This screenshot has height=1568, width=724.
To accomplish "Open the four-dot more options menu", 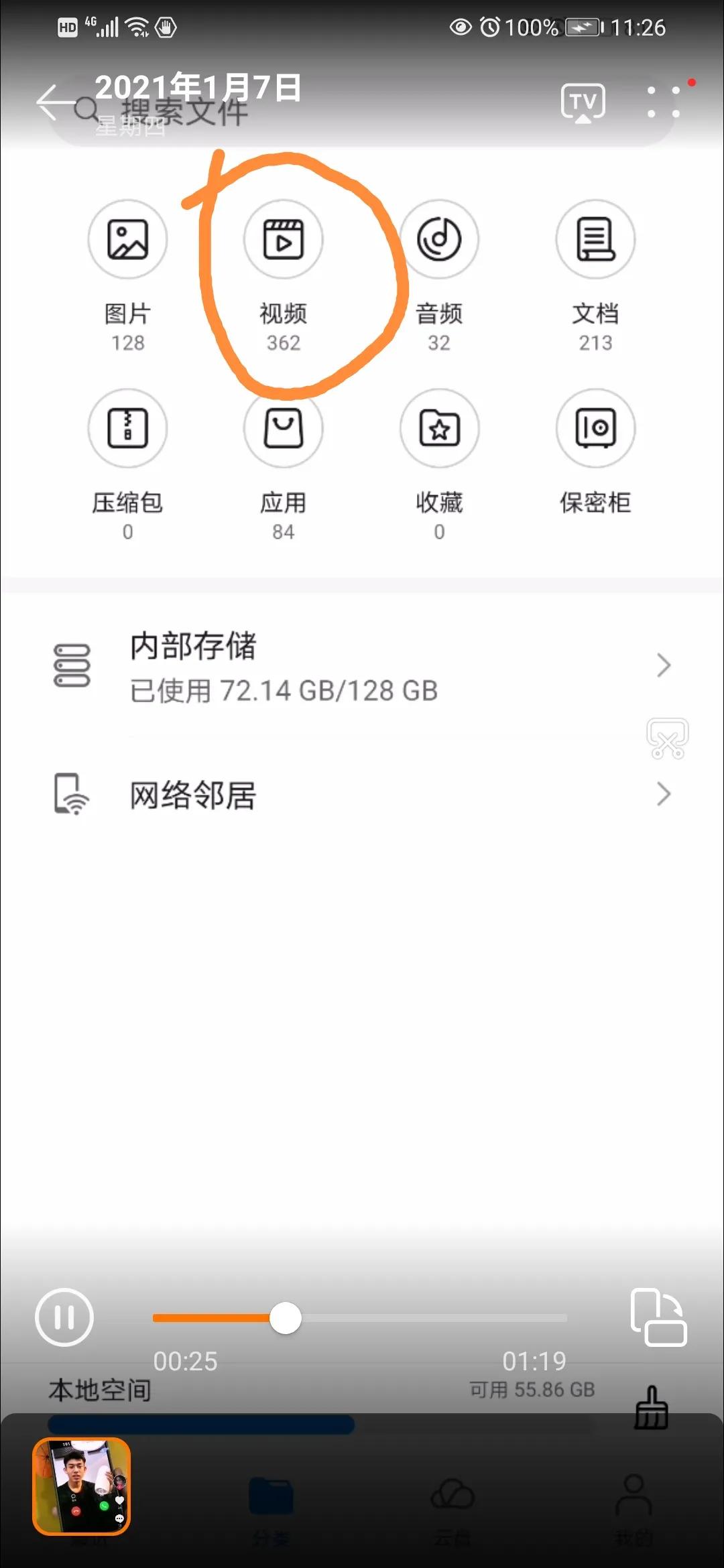I will click(x=664, y=102).
